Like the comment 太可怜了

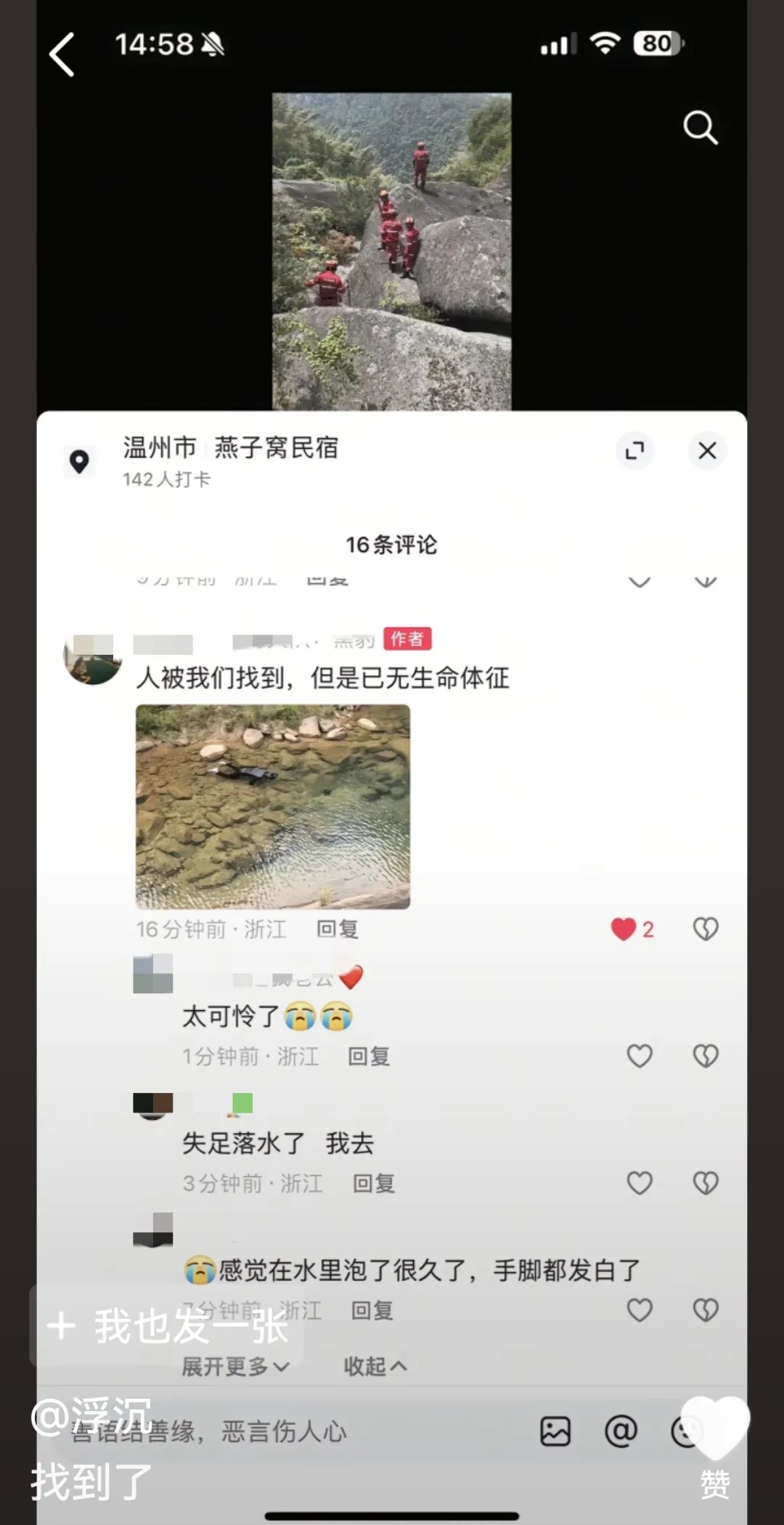click(x=640, y=1056)
